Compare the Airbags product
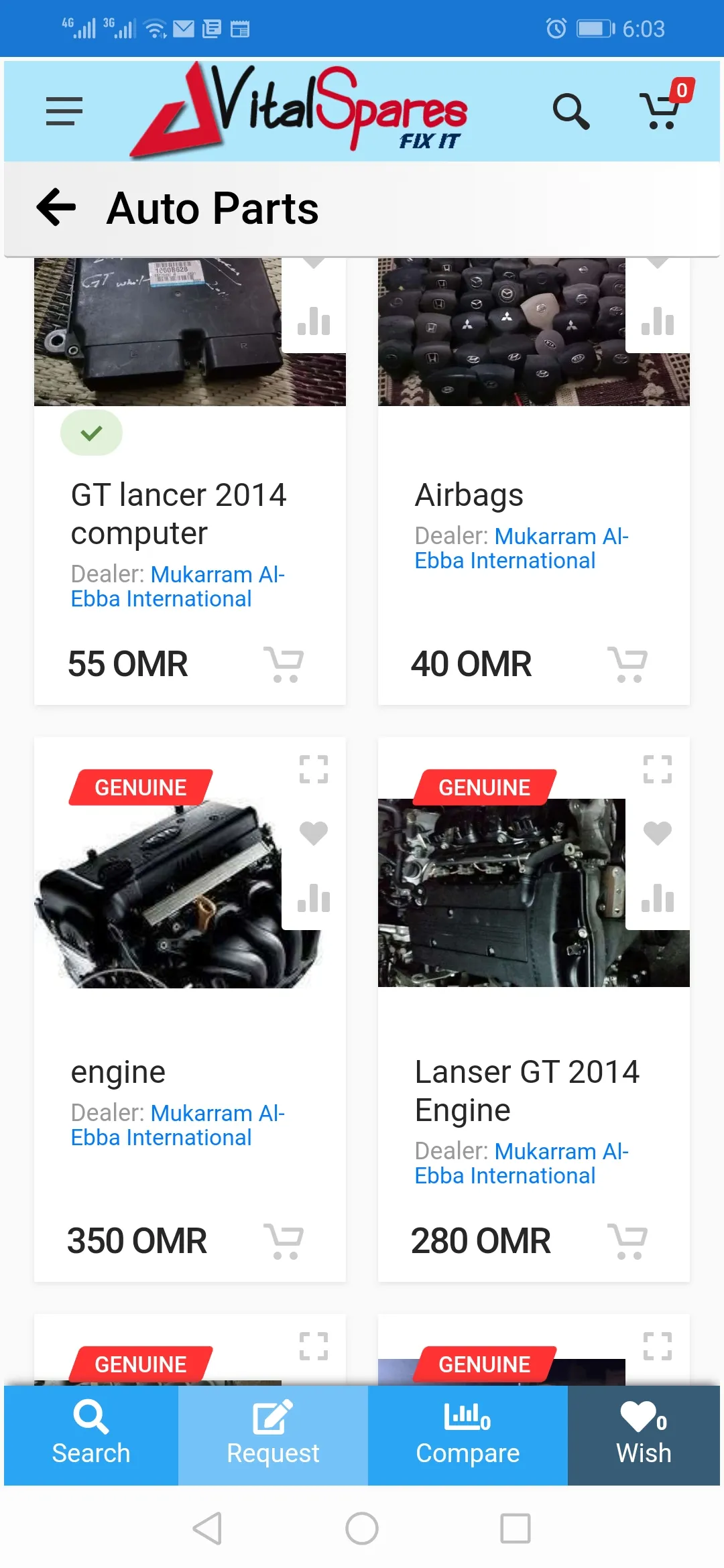 pos(657,321)
